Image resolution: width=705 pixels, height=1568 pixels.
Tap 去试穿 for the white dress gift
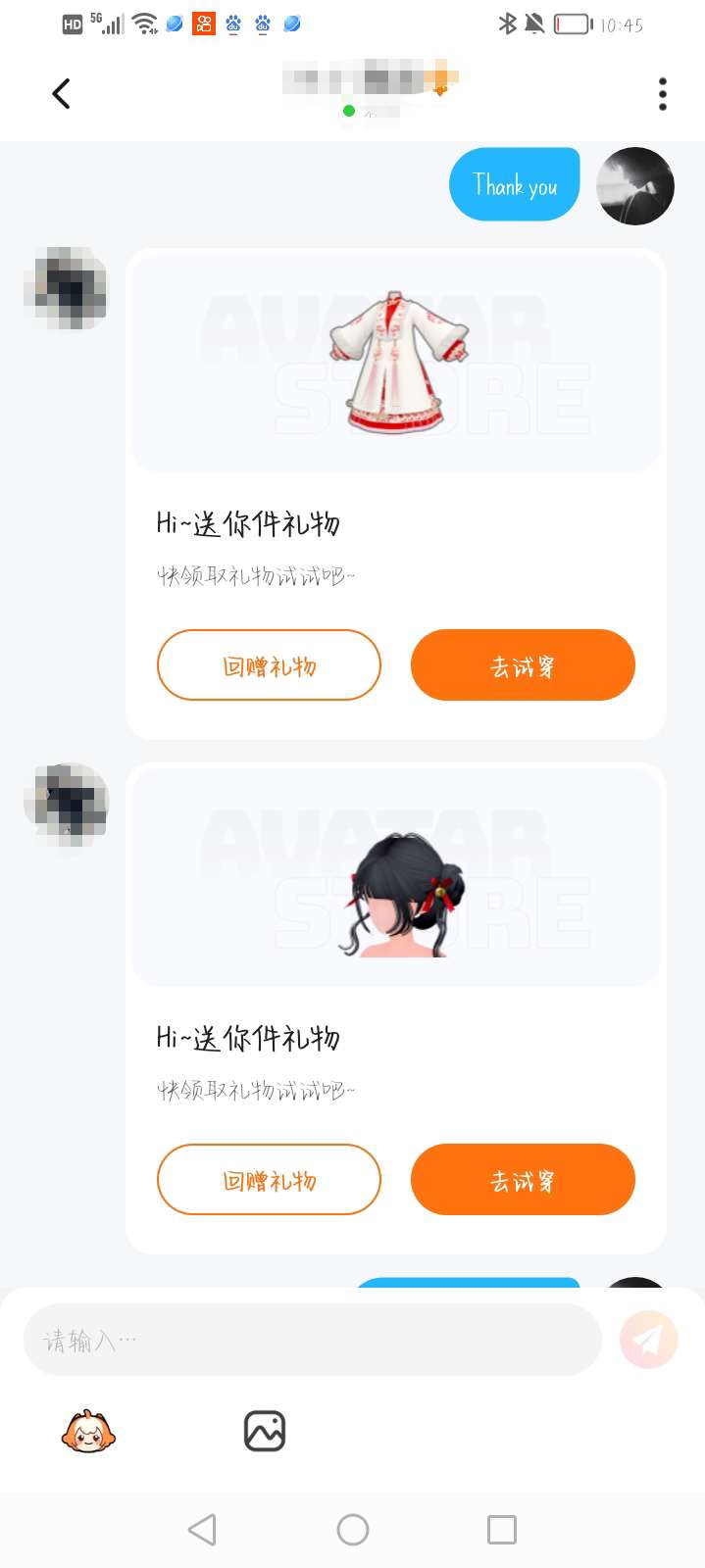click(x=523, y=665)
